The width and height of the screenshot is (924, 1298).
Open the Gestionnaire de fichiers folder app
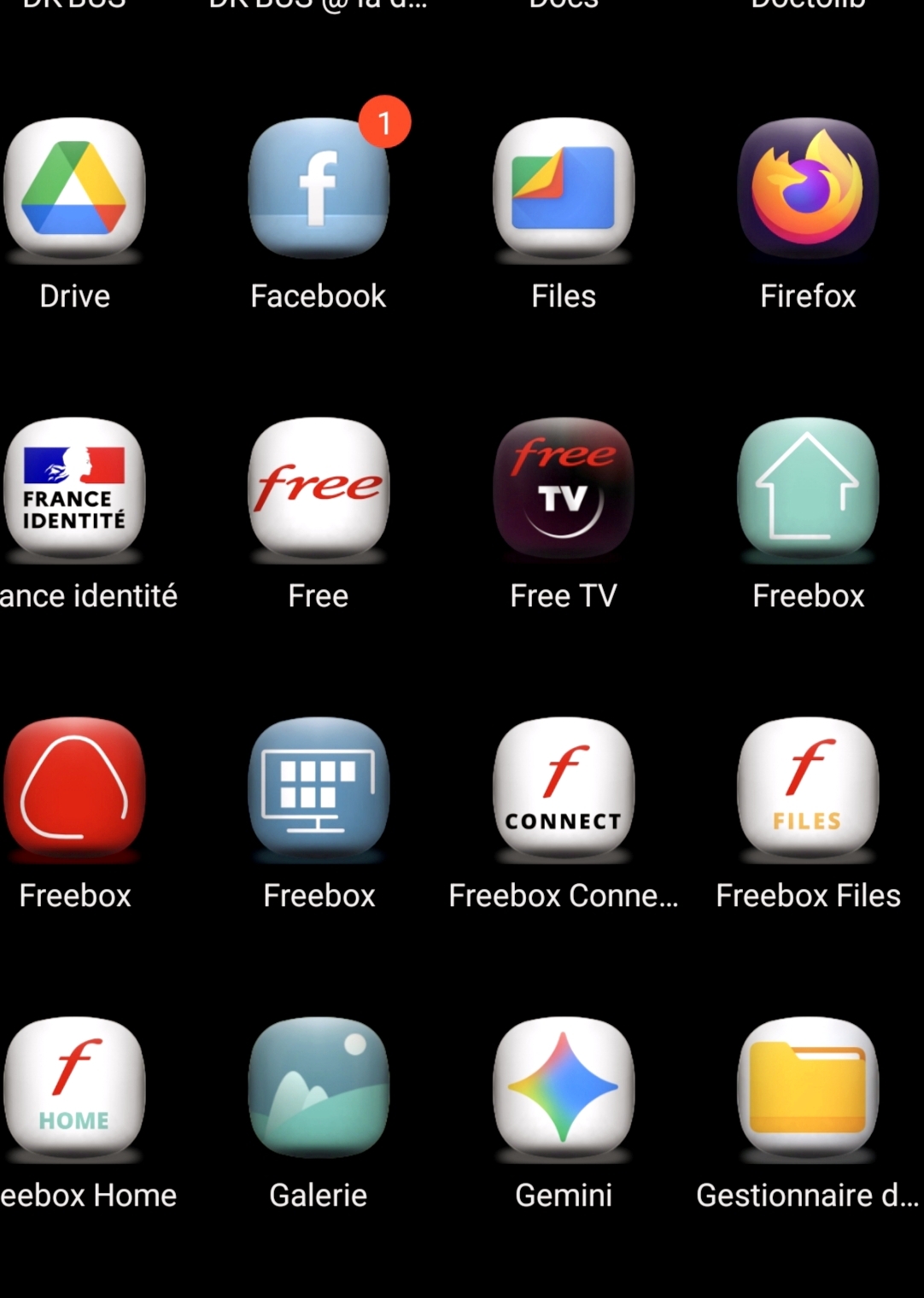click(x=808, y=1088)
